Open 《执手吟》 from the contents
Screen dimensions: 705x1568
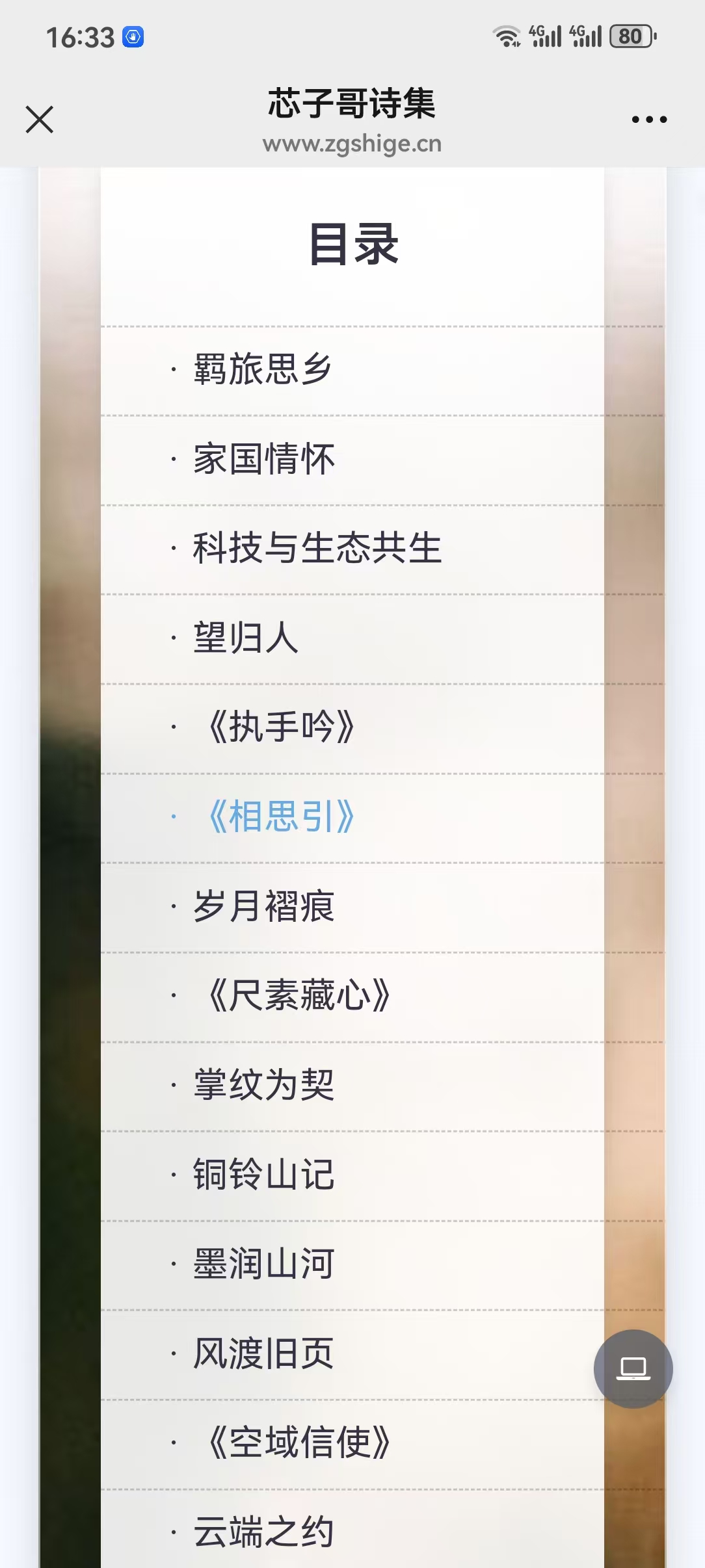coord(281,727)
